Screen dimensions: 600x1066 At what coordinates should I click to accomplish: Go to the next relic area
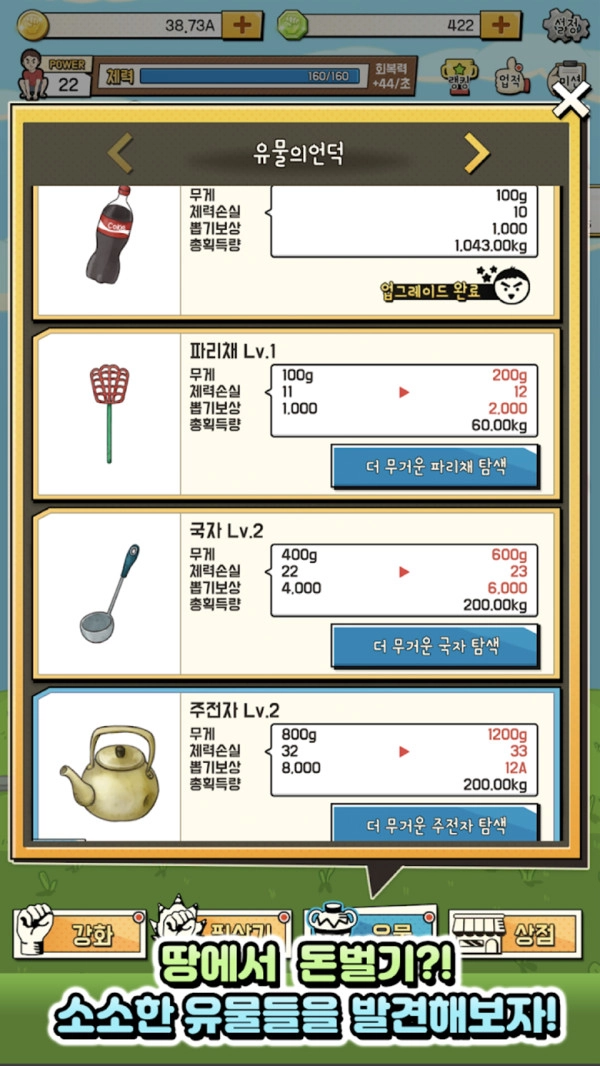point(476,153)
